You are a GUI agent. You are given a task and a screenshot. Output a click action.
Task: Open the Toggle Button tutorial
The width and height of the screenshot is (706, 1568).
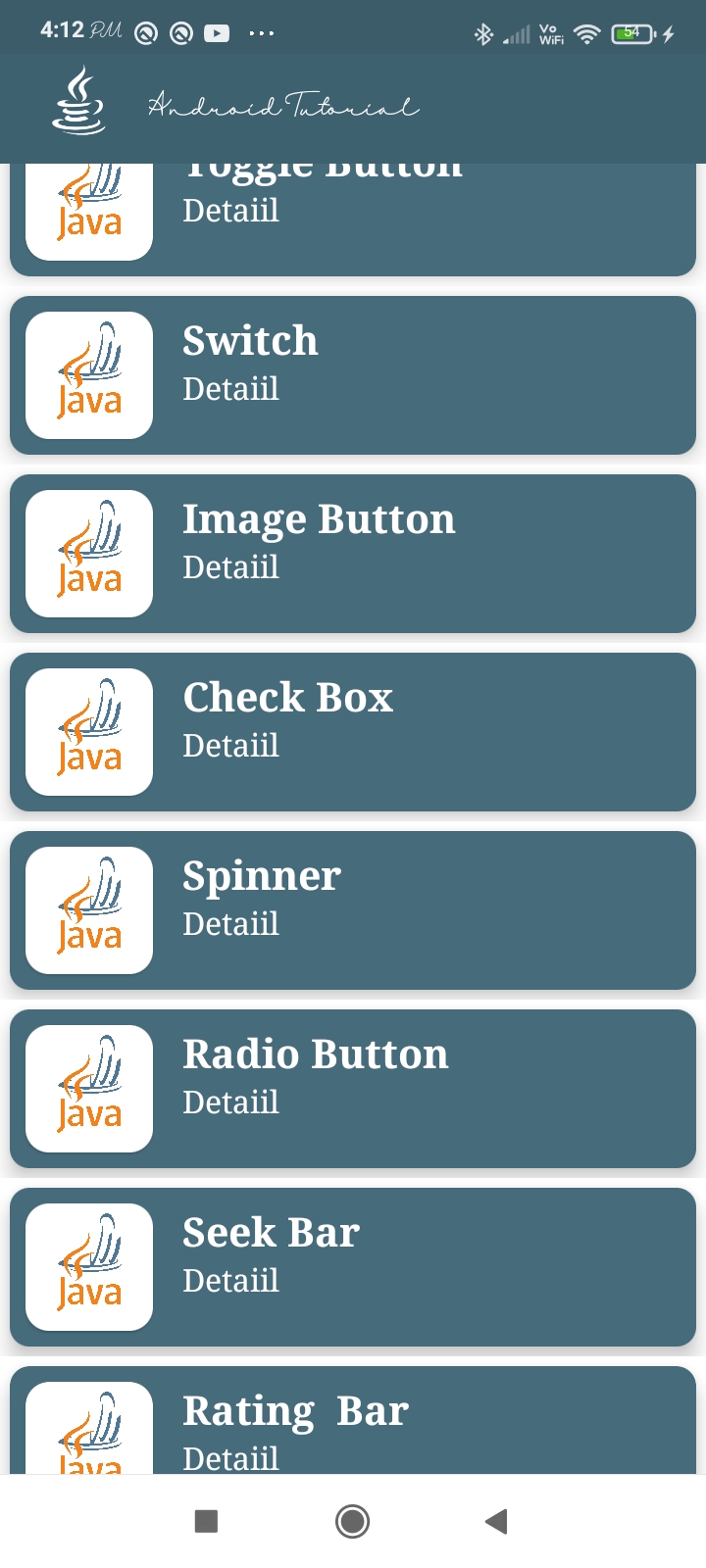[x=353, y=211]
